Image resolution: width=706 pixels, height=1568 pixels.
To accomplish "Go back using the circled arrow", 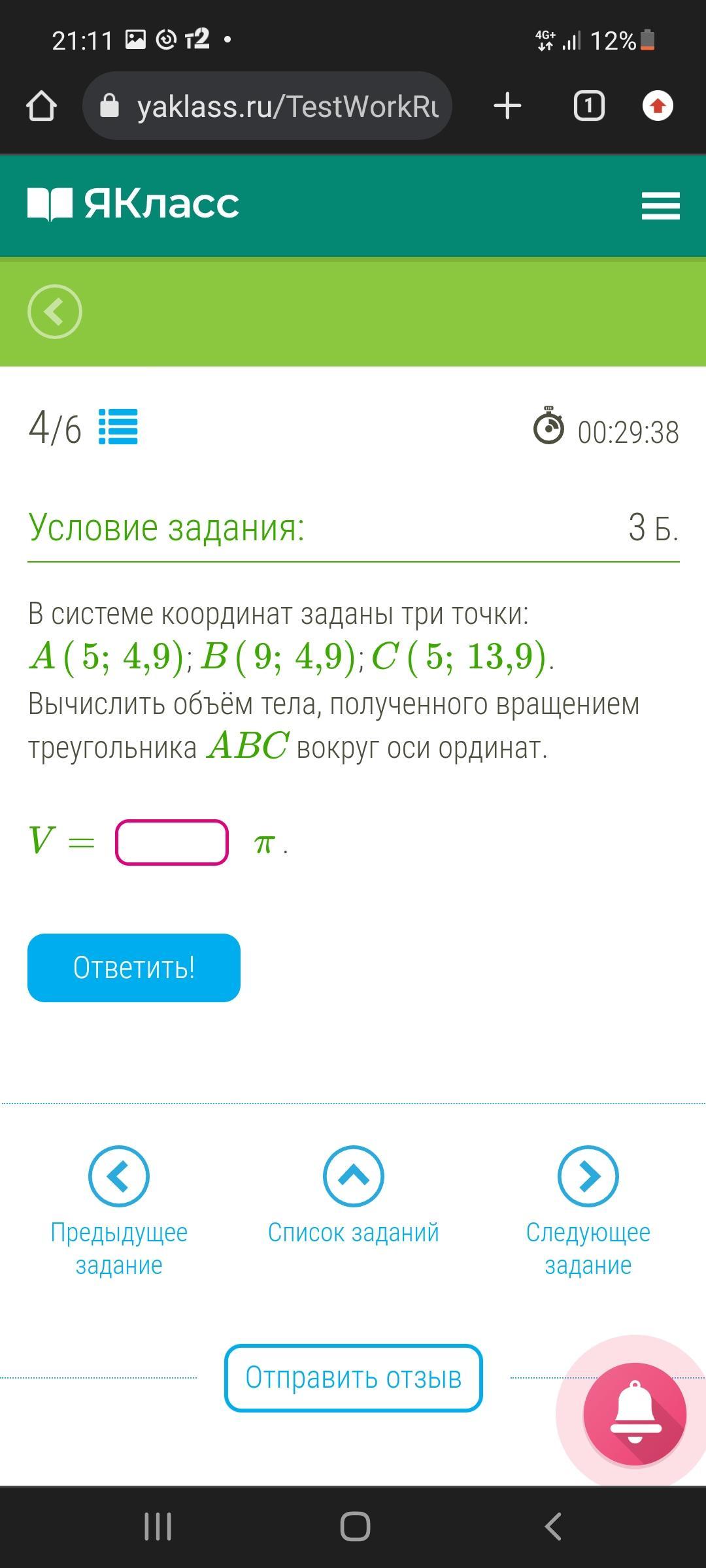I will [x=55, y=312].
